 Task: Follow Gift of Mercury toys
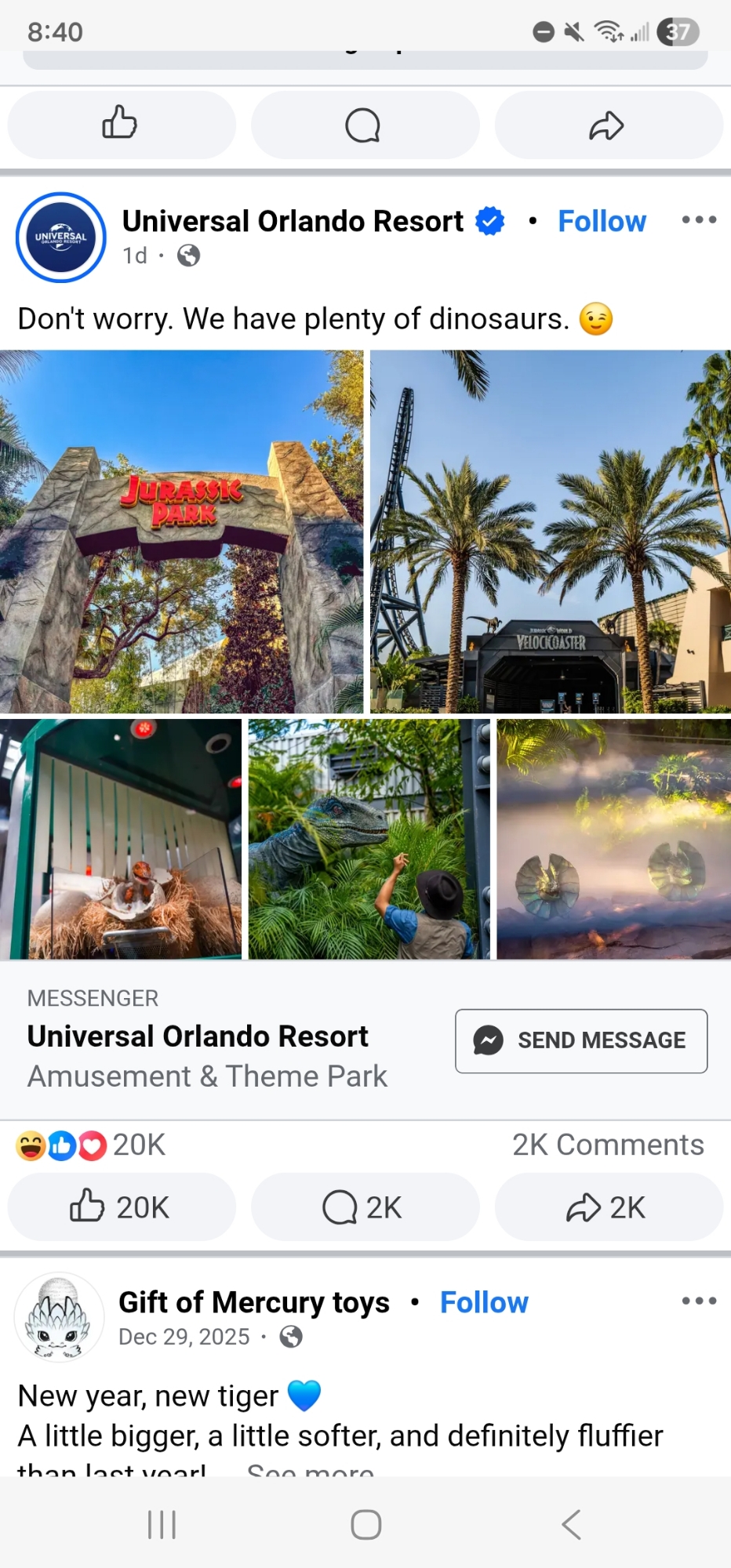484,1303
